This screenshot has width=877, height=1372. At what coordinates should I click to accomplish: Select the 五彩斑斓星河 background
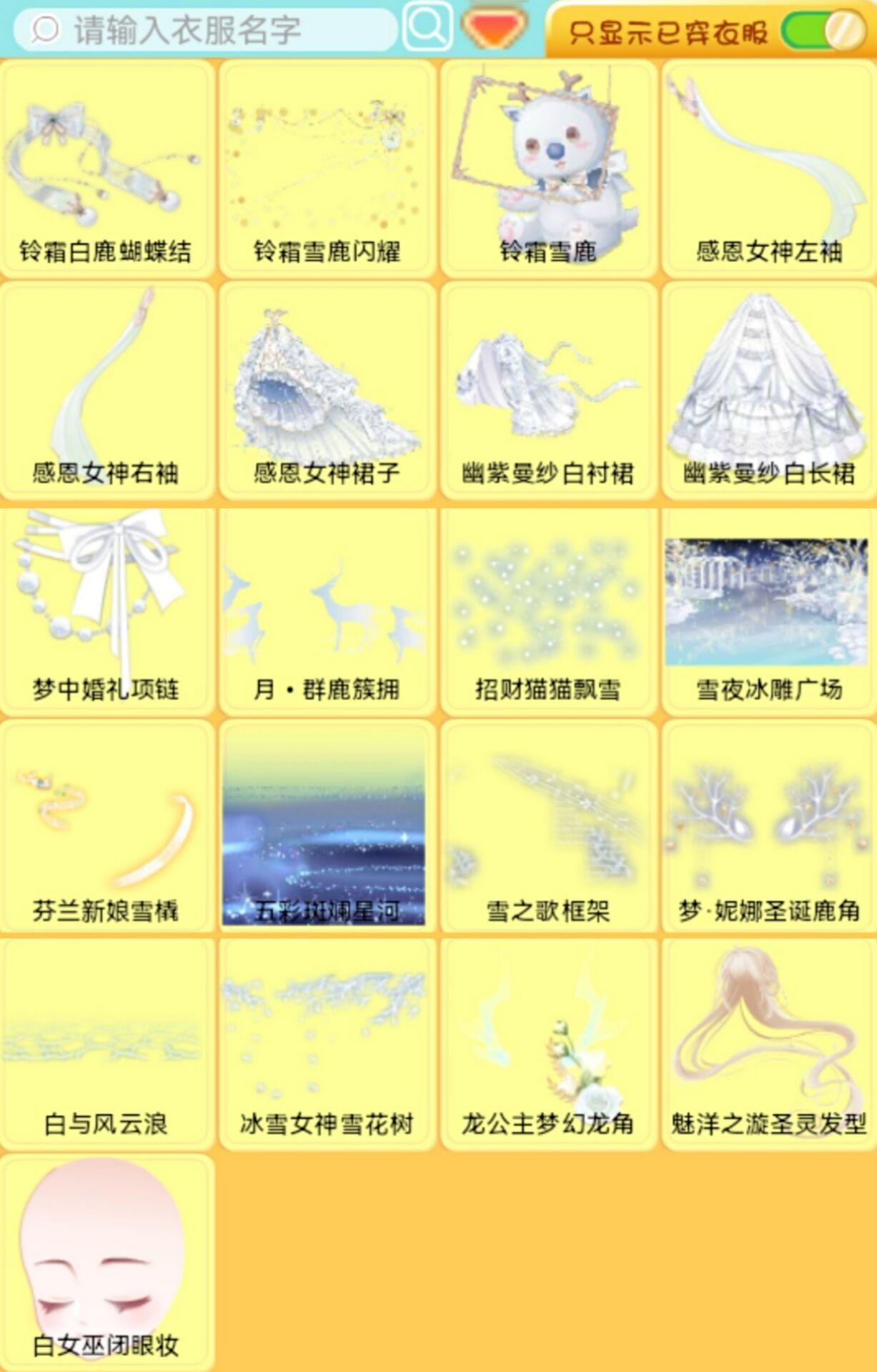(x=327, y=827)
